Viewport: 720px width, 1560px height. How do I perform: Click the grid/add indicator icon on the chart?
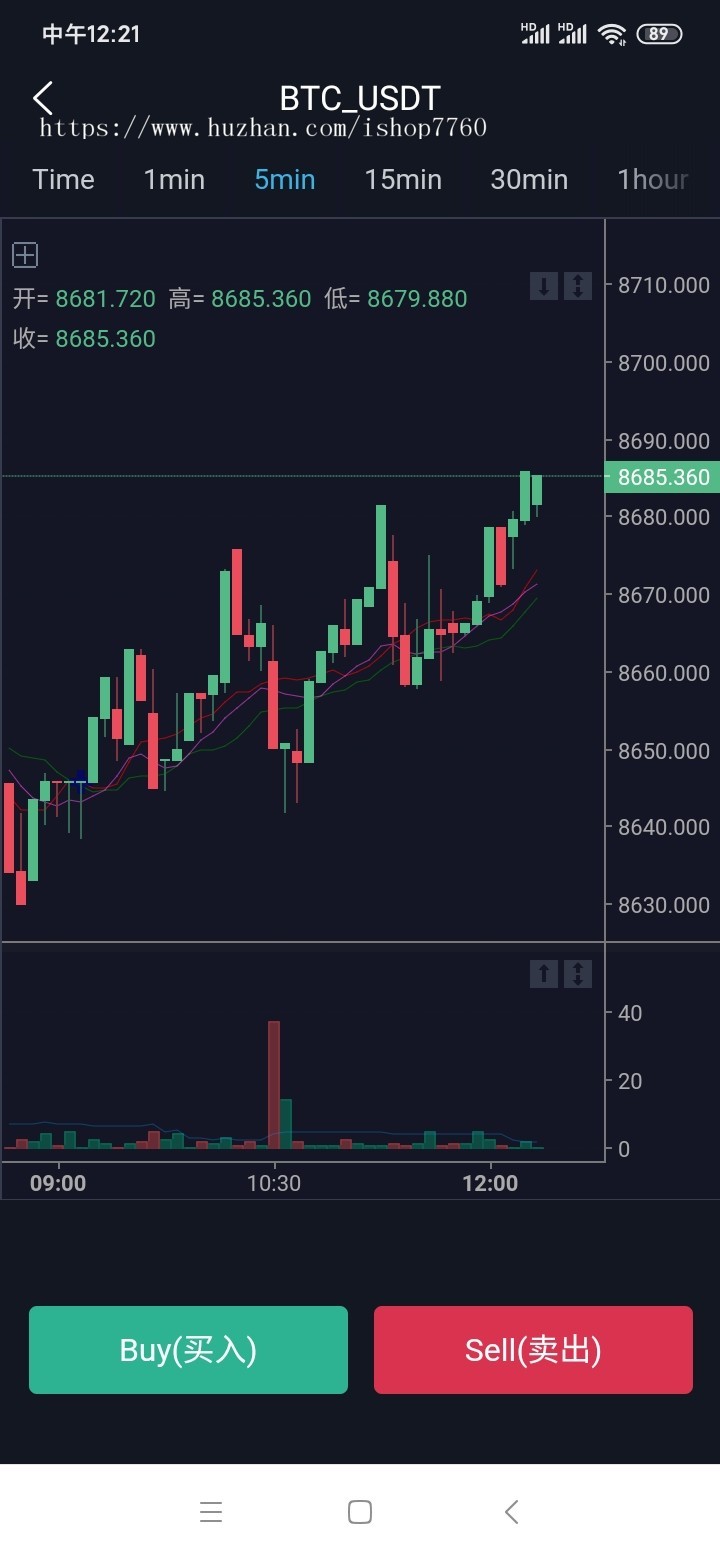coord(24,255)
